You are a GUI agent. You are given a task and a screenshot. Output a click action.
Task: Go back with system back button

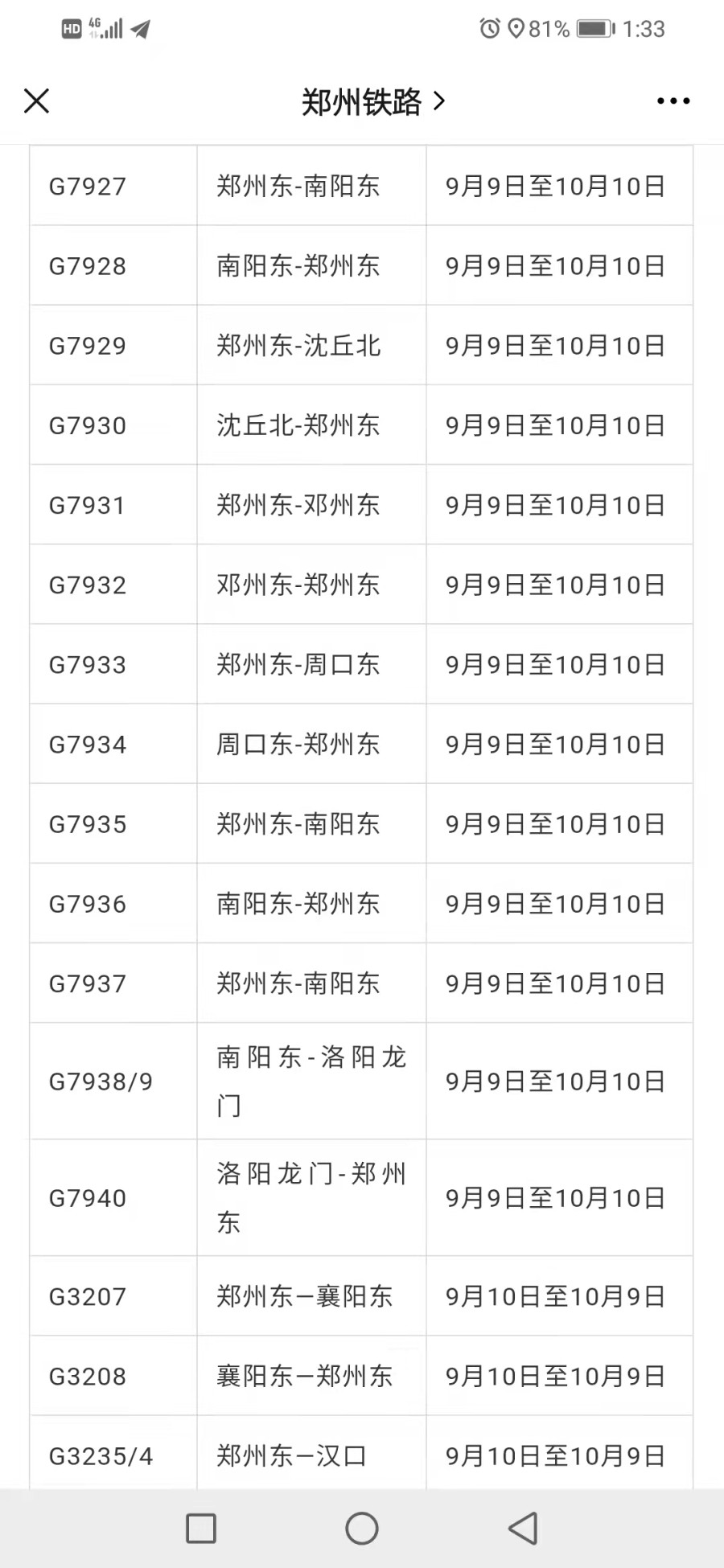click(523, 1528)
